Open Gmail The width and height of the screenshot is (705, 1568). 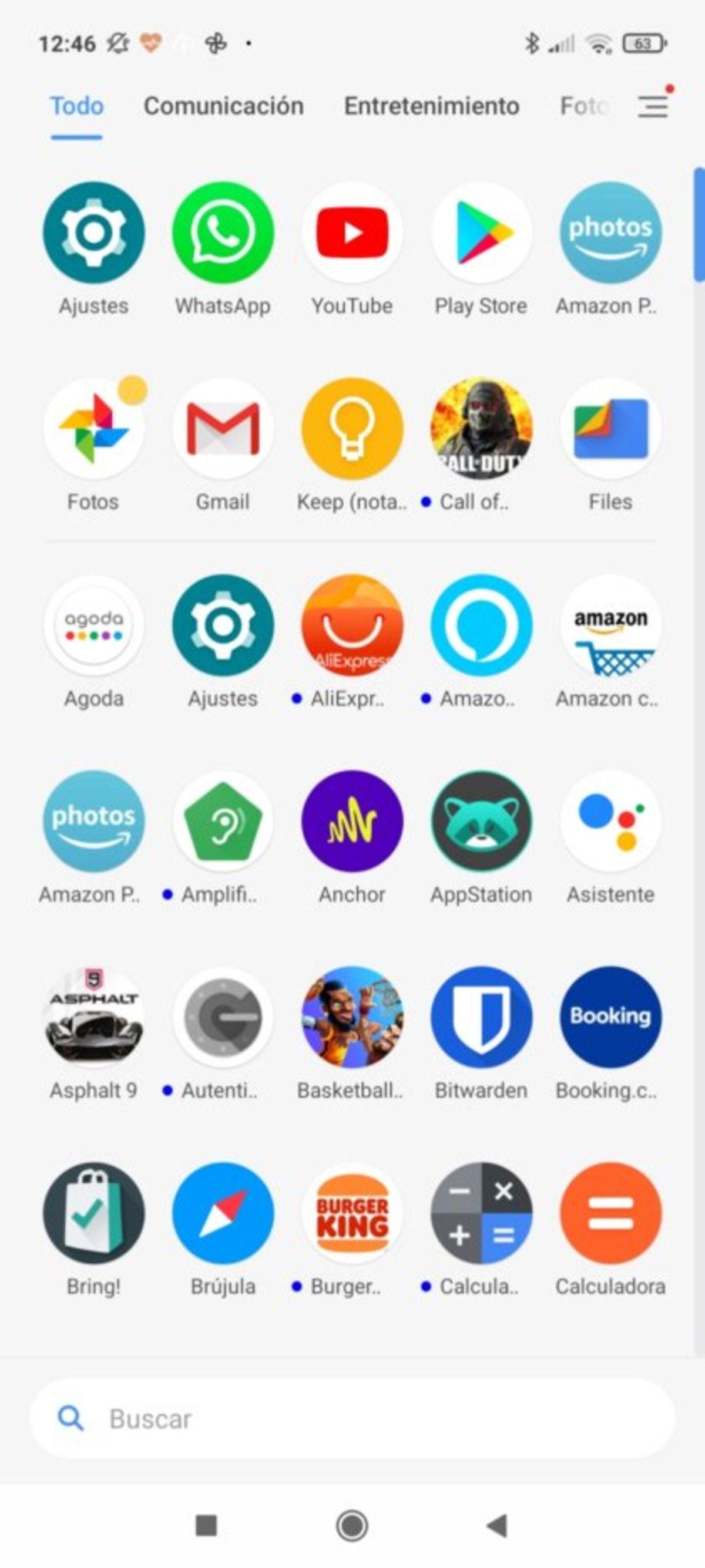223,429
